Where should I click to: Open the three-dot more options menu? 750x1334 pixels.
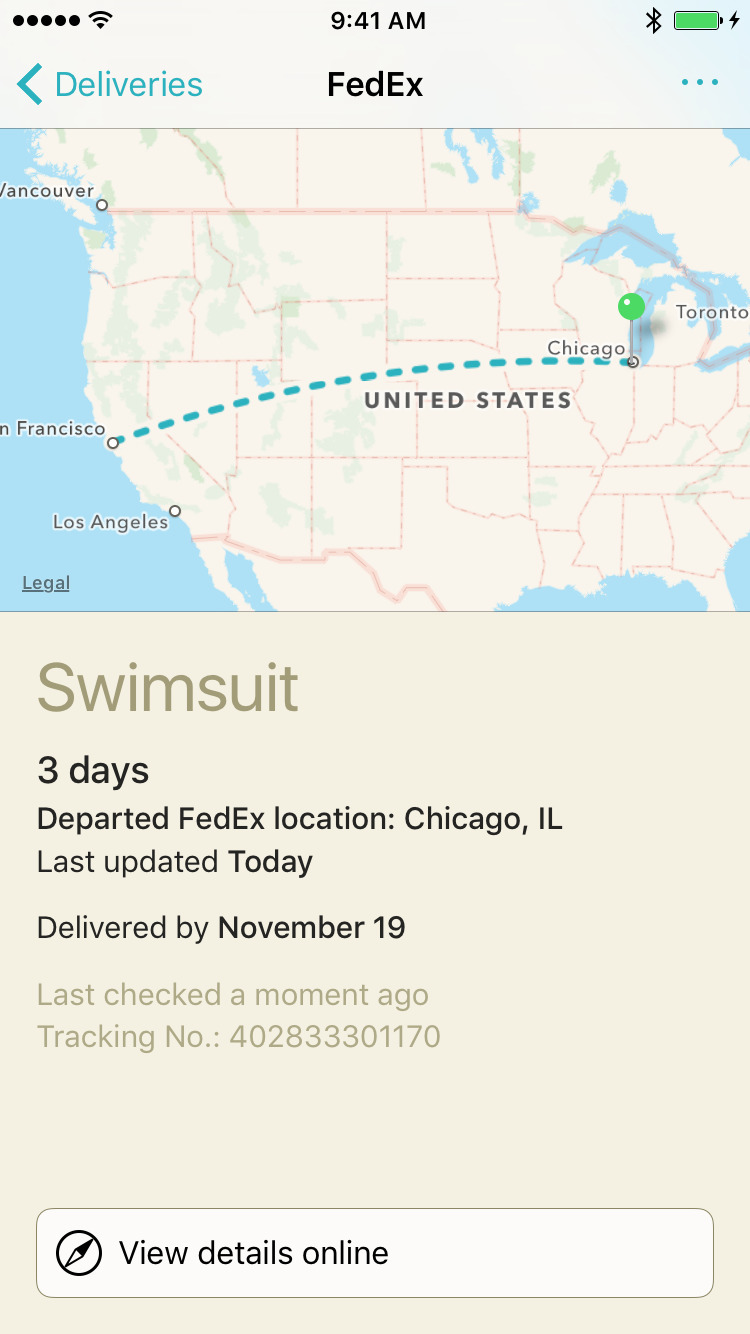pyautogui.click(x=700, y=83)
